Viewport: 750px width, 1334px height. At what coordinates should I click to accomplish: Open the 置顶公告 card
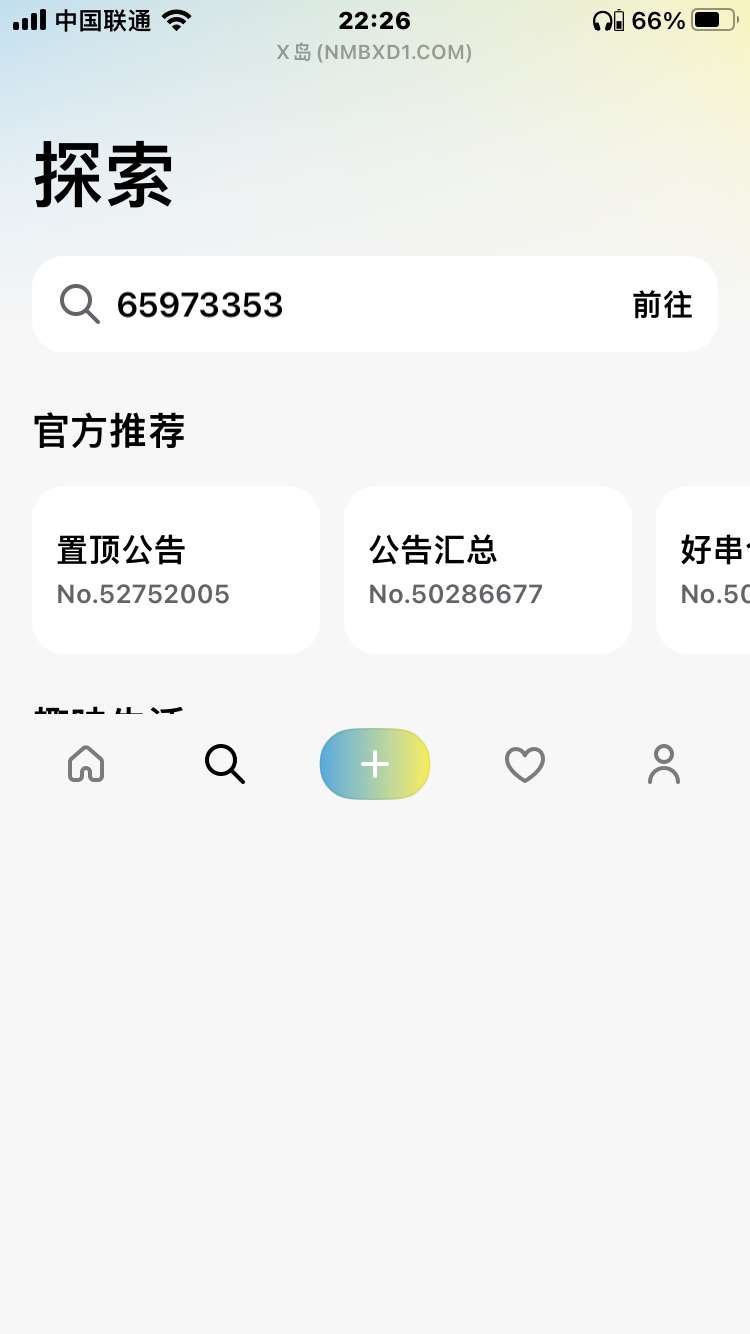coord(176,570)
